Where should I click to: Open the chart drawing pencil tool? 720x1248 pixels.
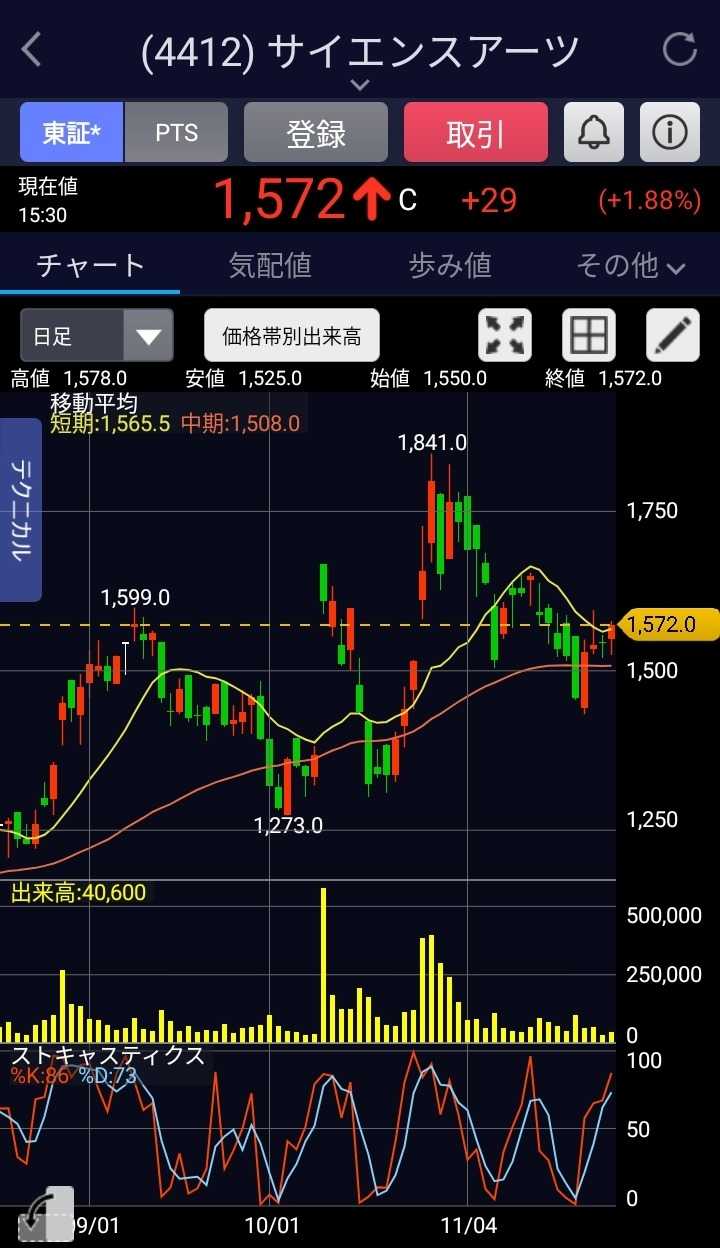[672, 335]
